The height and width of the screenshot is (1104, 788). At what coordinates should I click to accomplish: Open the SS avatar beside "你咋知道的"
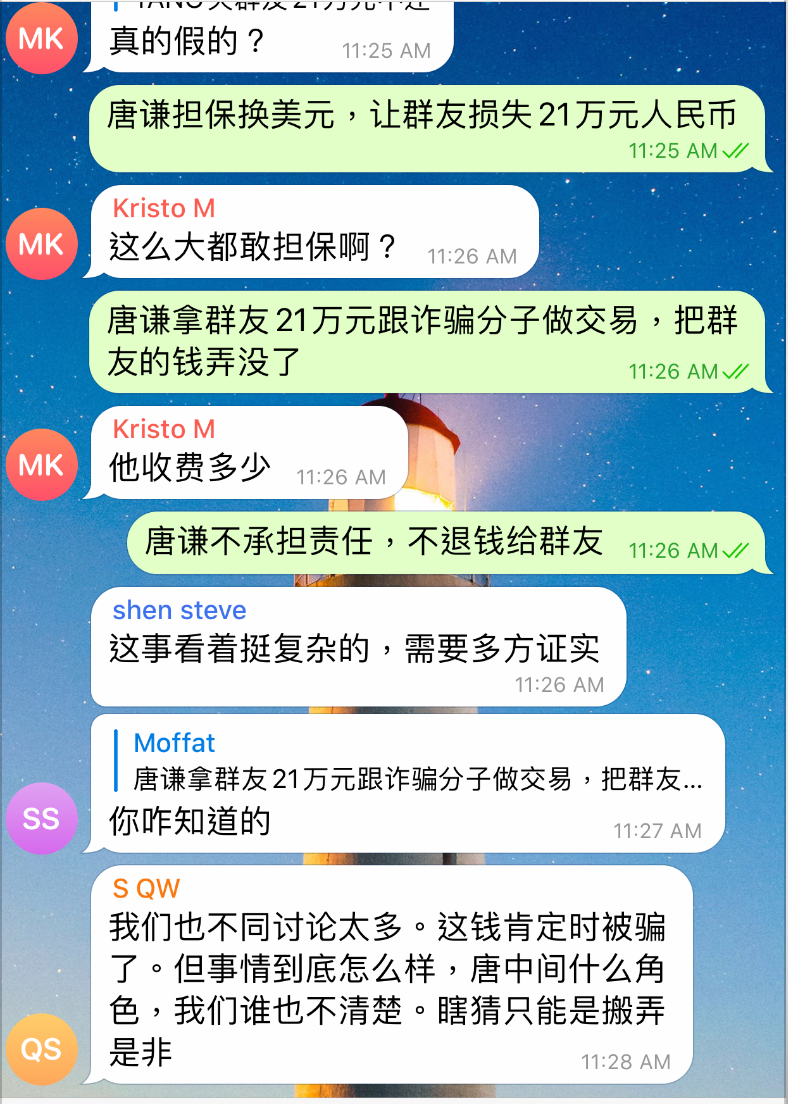click(41, 818)
